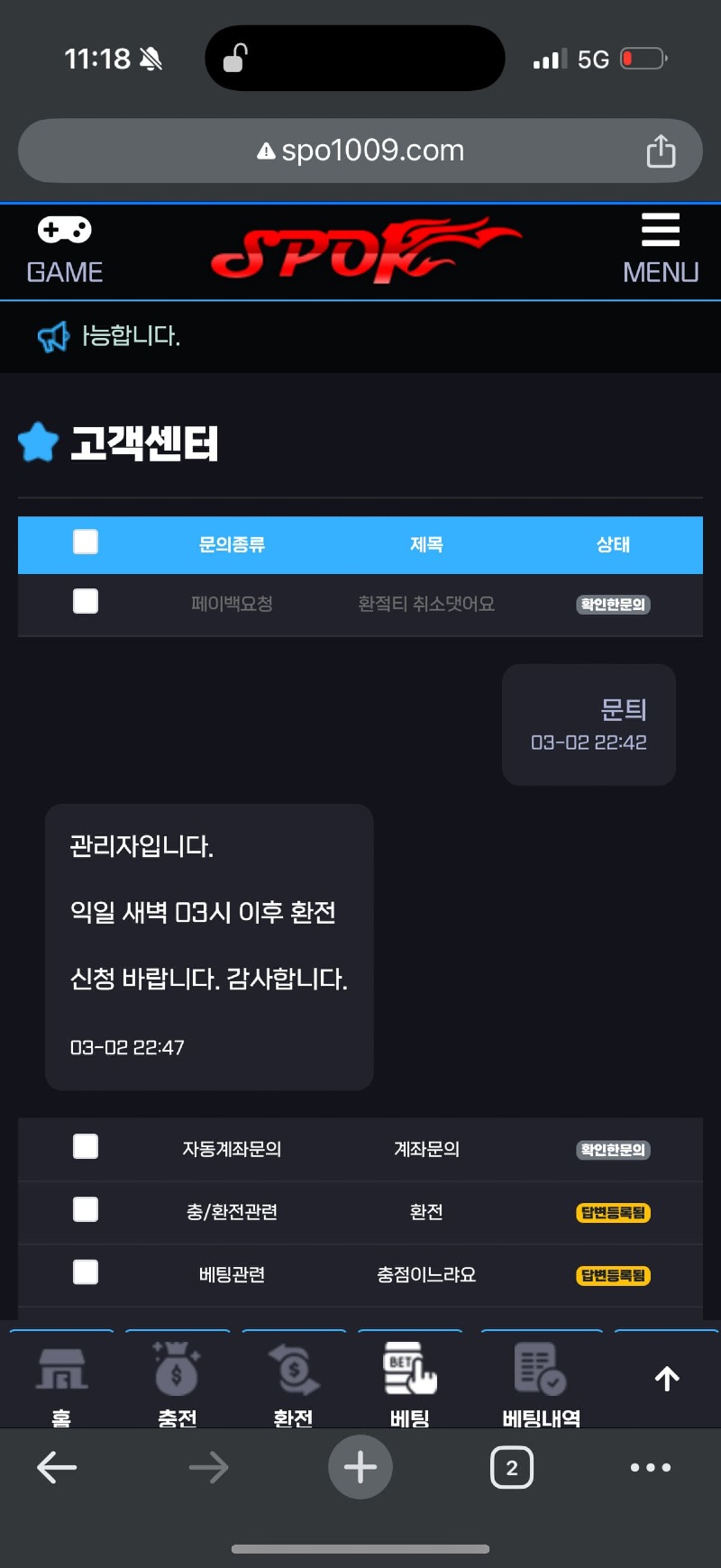Check the 베팅관련 inquiry checkbox

[86, 1272]
